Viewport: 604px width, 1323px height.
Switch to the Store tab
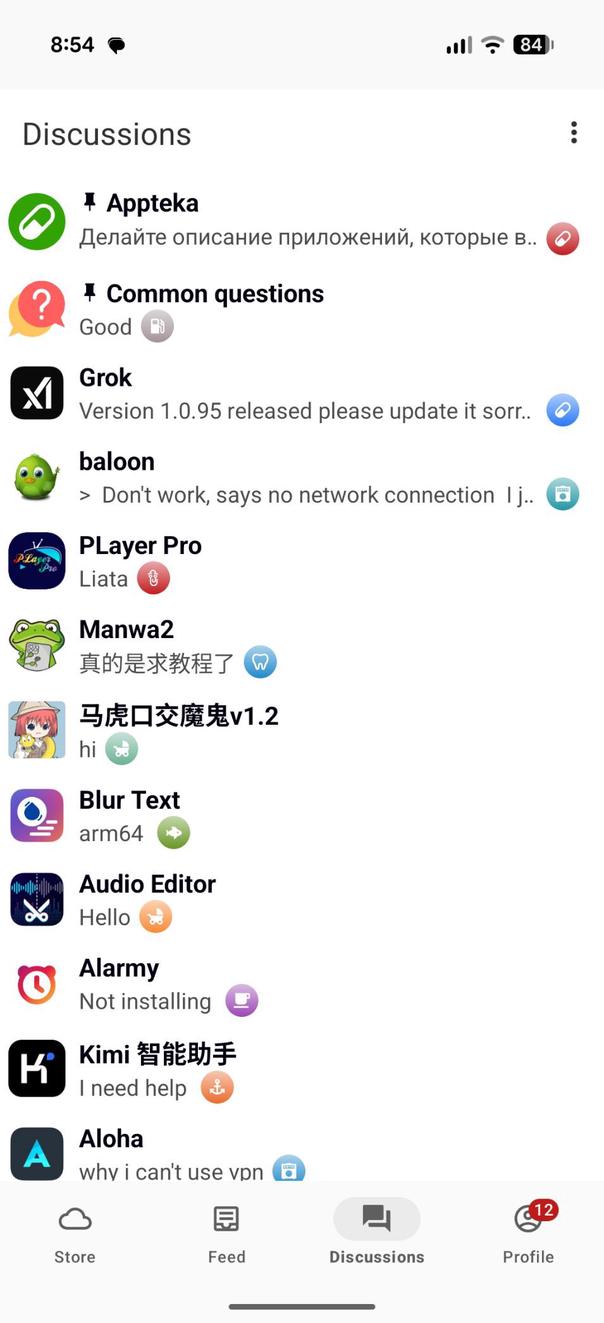tap(75, 1234)
